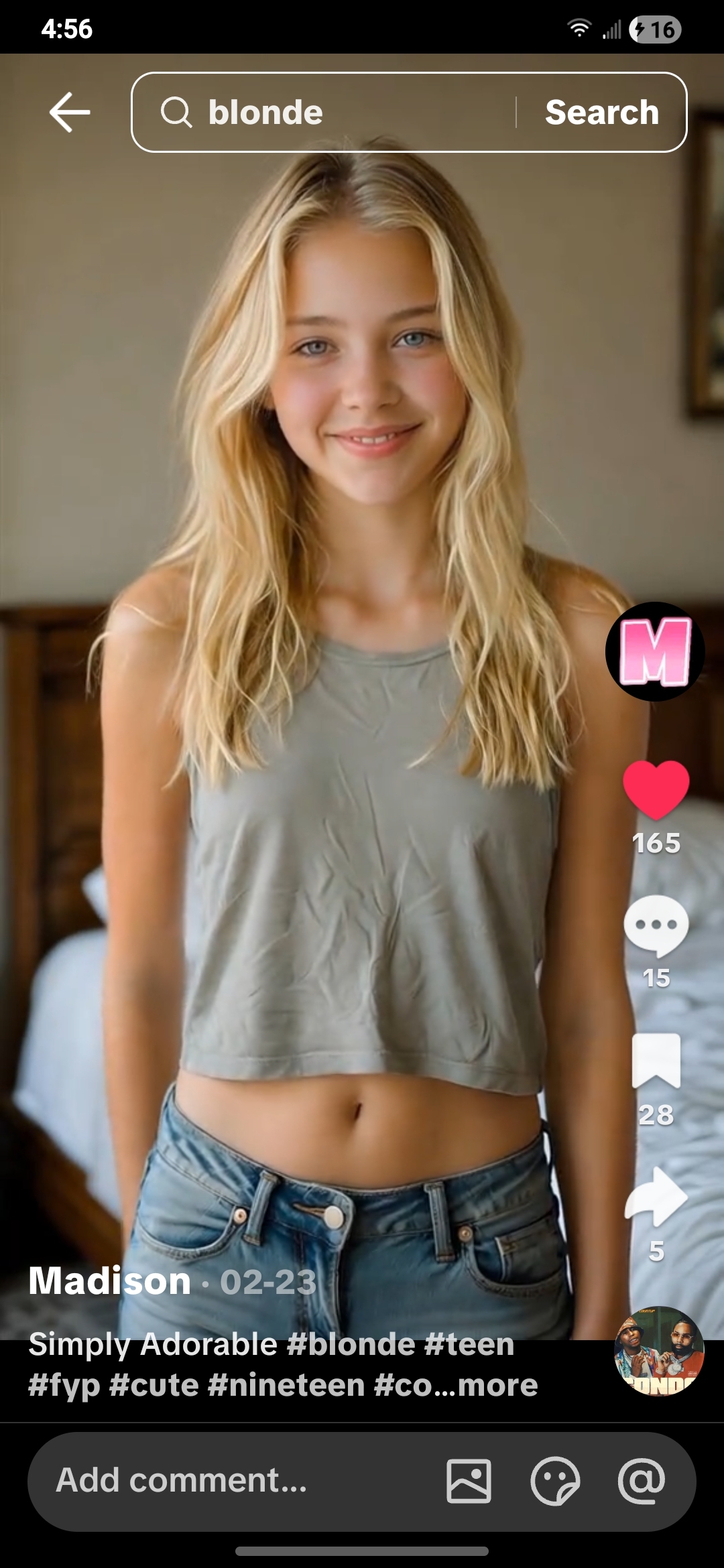Go back using the arrow icon

pyautogui.click(x=70, y=112)
